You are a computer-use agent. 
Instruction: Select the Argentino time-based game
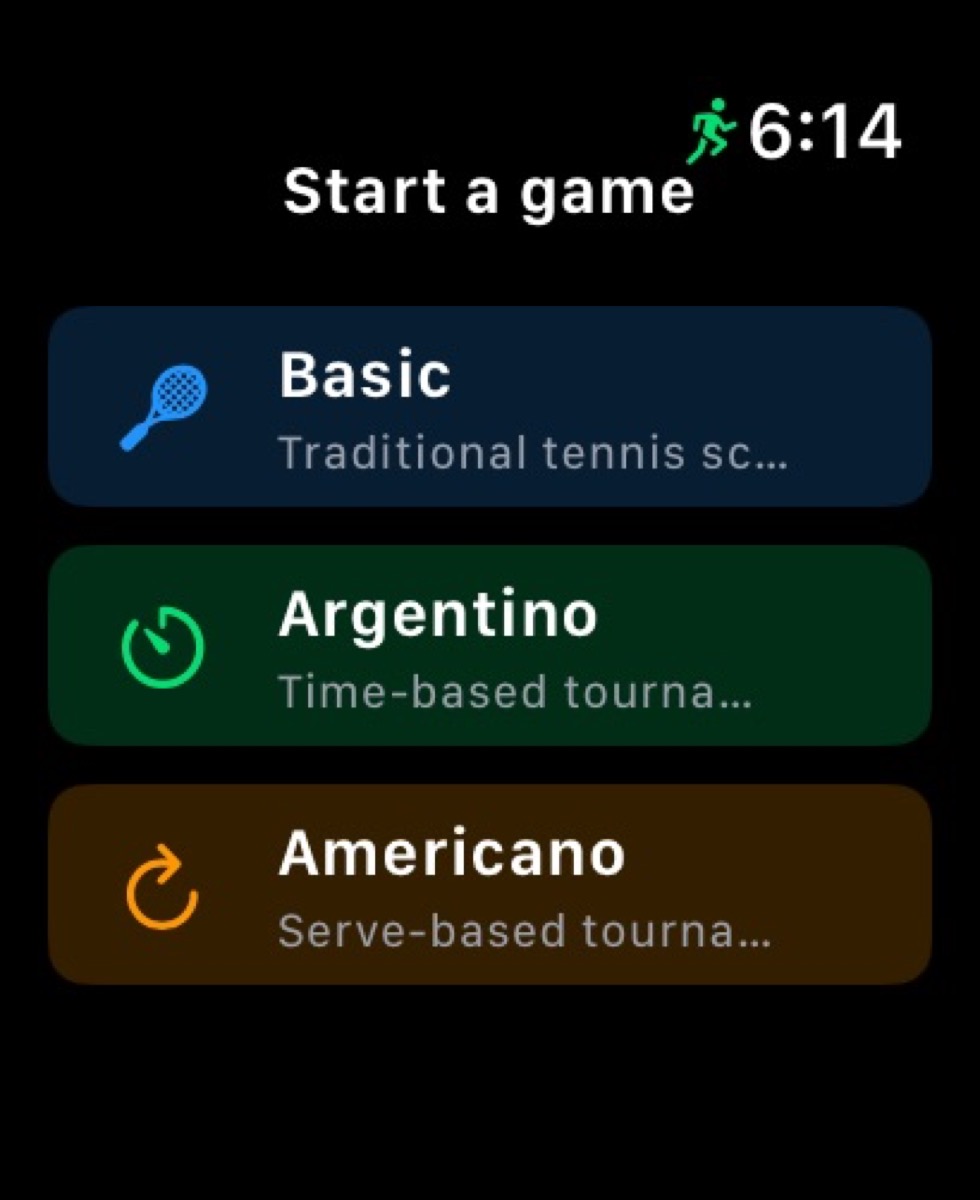point(490,645)
